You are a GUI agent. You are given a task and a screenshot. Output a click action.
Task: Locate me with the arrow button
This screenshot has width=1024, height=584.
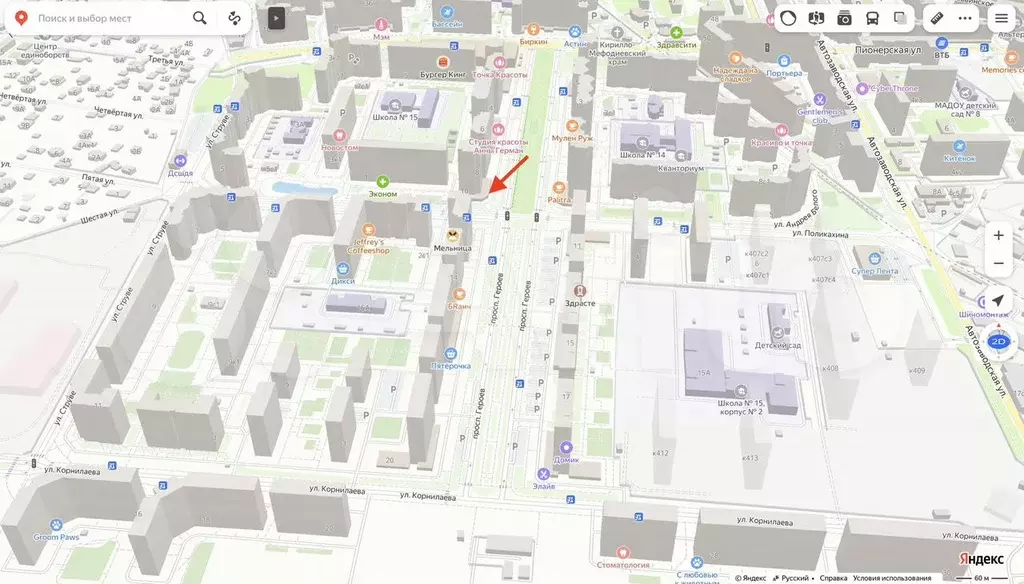click(998, 301)
